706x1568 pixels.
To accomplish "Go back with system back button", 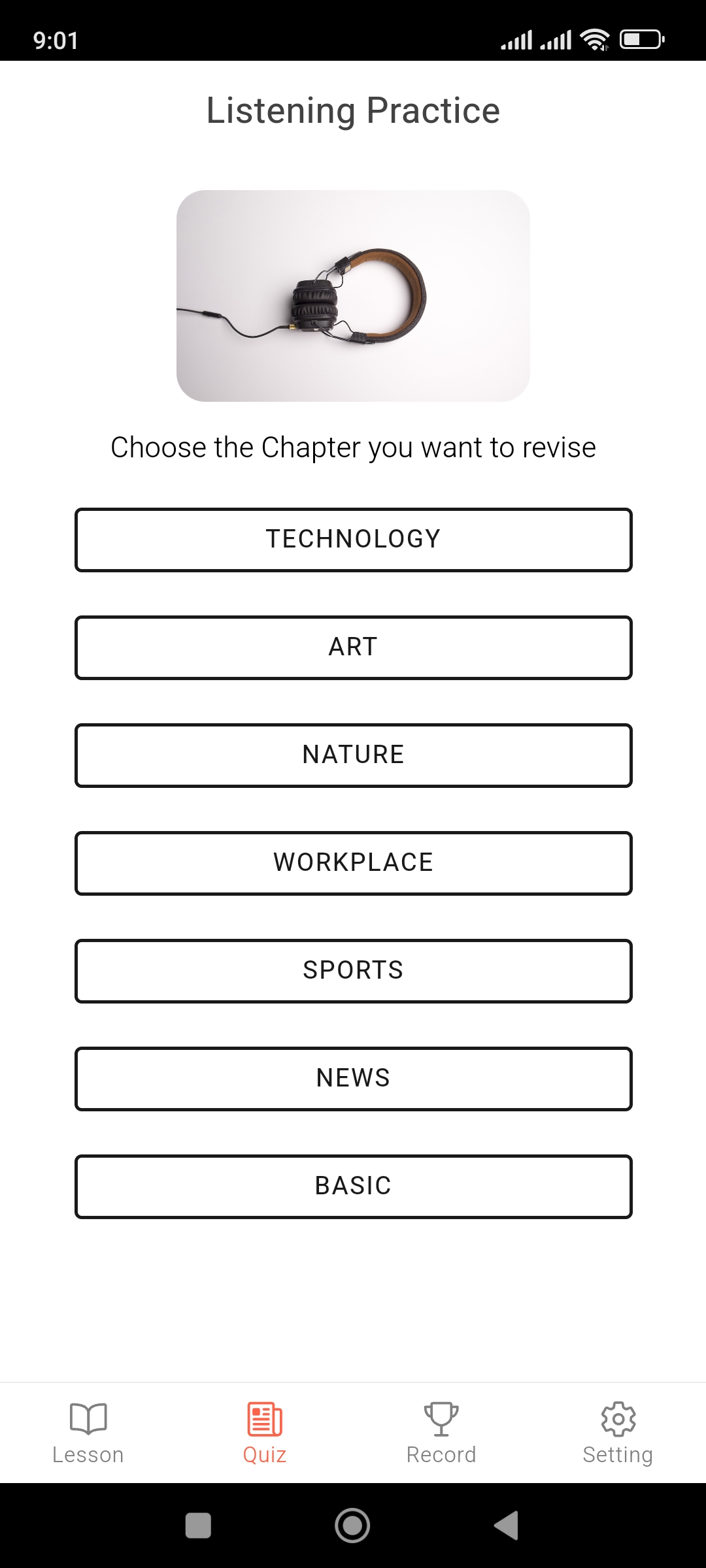I will click(507, 1526).
